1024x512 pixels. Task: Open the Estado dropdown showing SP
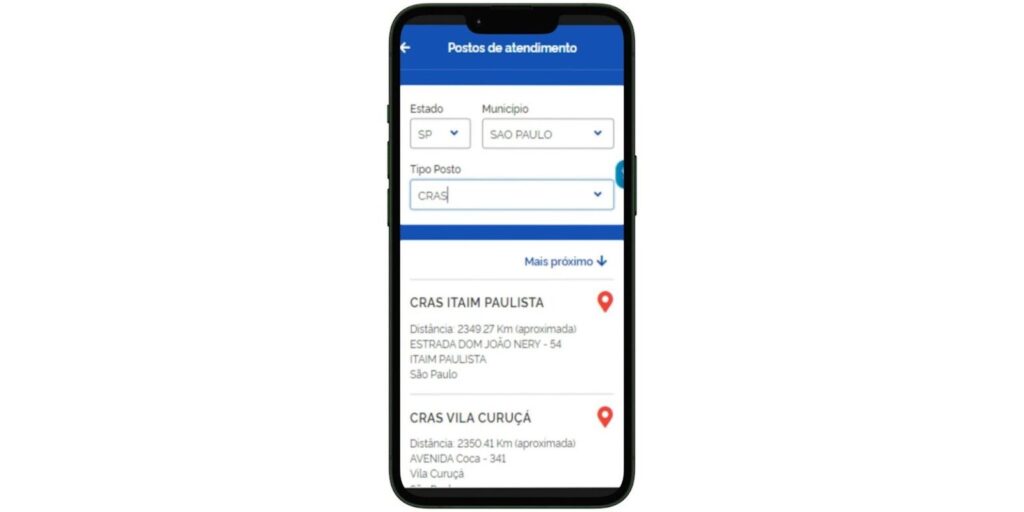440,133
